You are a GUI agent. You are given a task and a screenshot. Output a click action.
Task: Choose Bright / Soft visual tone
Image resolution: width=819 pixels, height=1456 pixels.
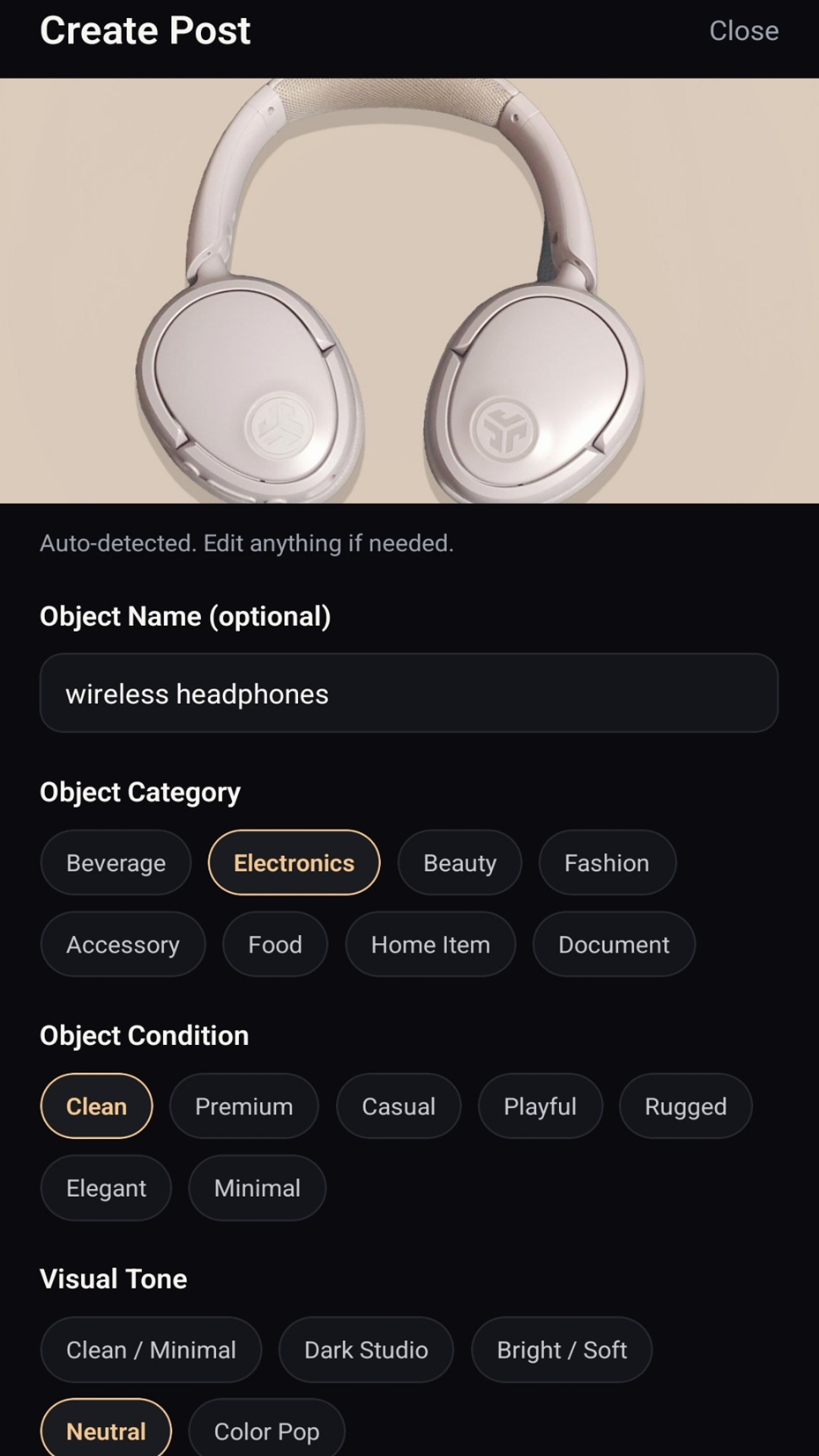pos(561,1350)
